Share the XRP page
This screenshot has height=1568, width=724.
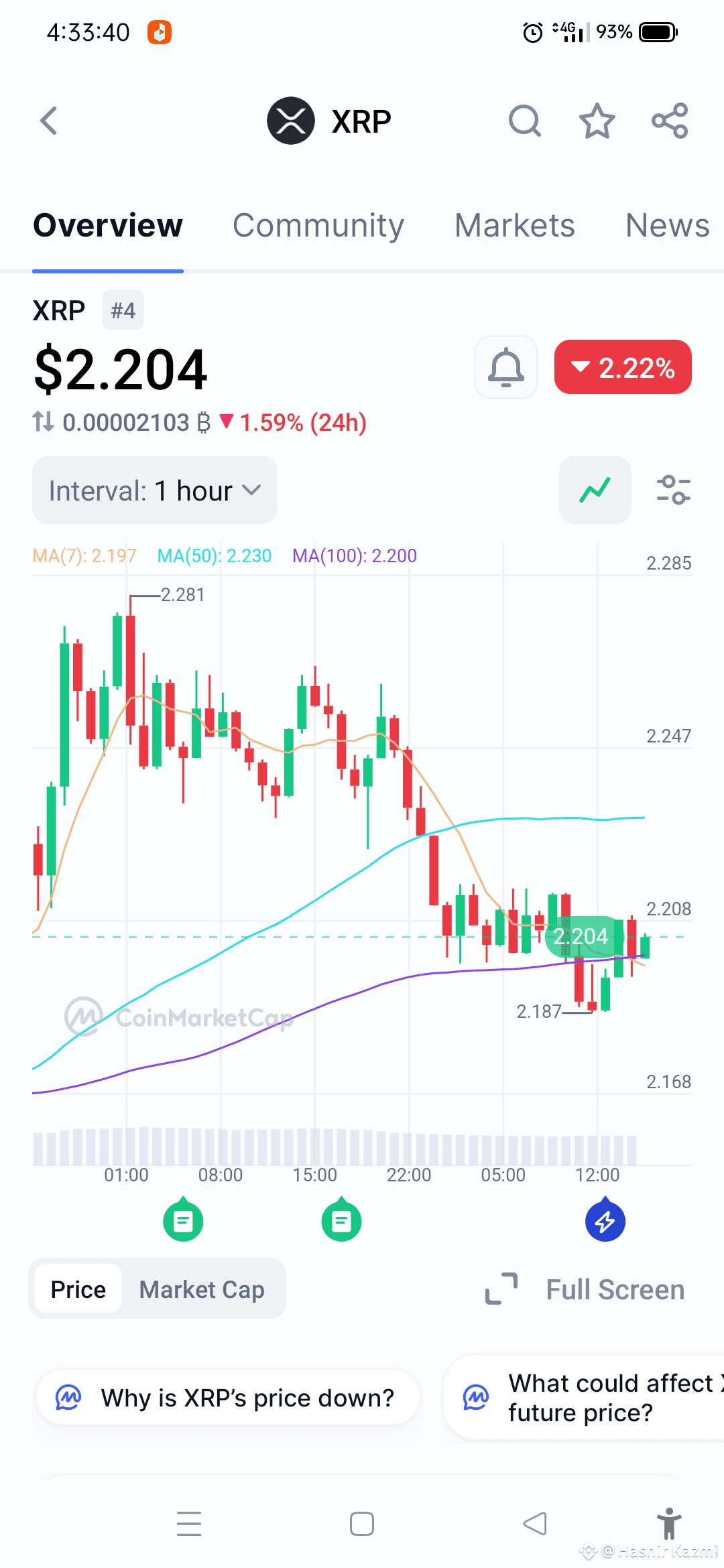(670, 121)
